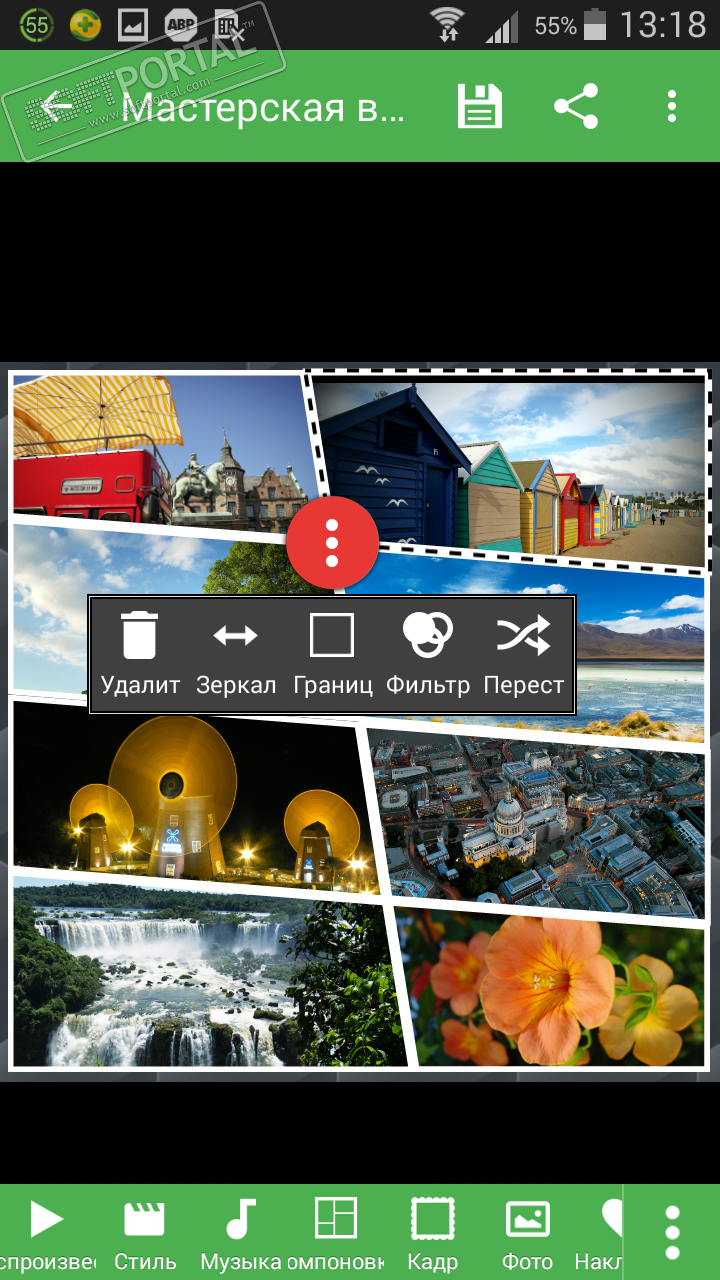
Task: Open the Стиль option
Action: click(x=144, y=1232)
